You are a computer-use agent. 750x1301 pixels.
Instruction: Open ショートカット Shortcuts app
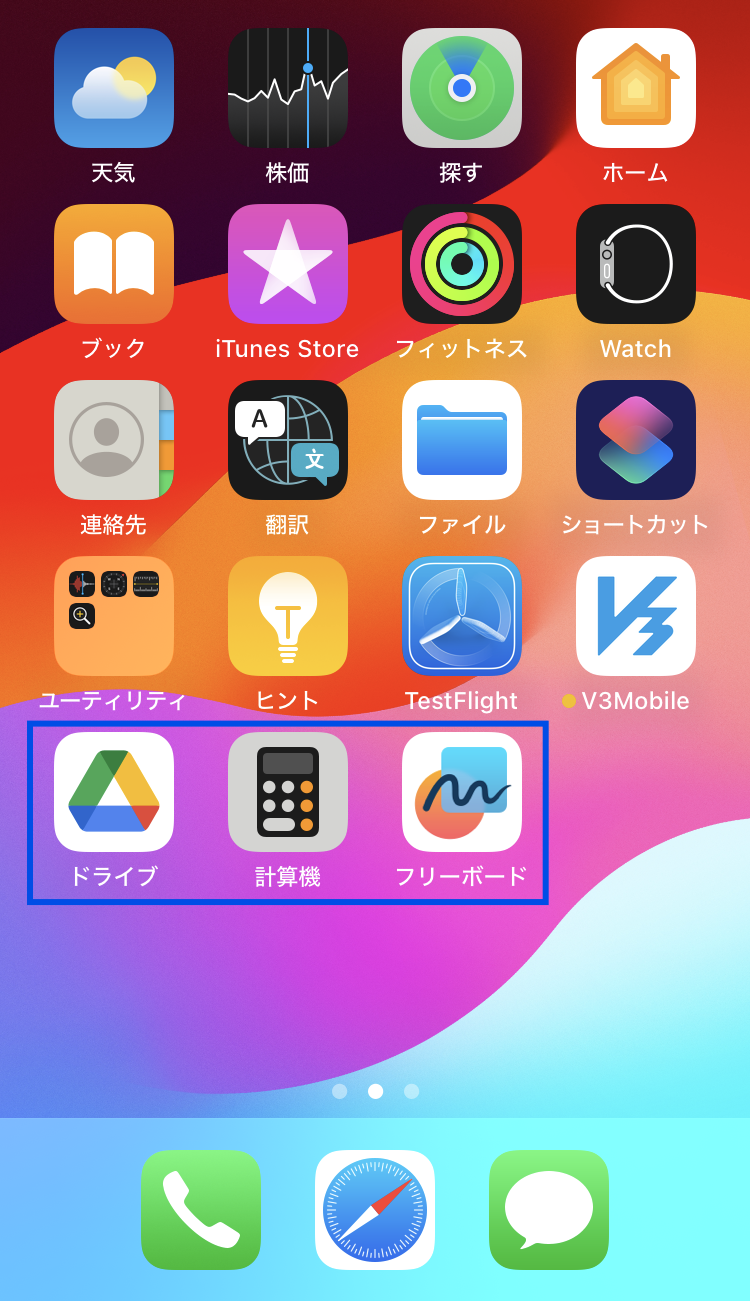[636, 440]
